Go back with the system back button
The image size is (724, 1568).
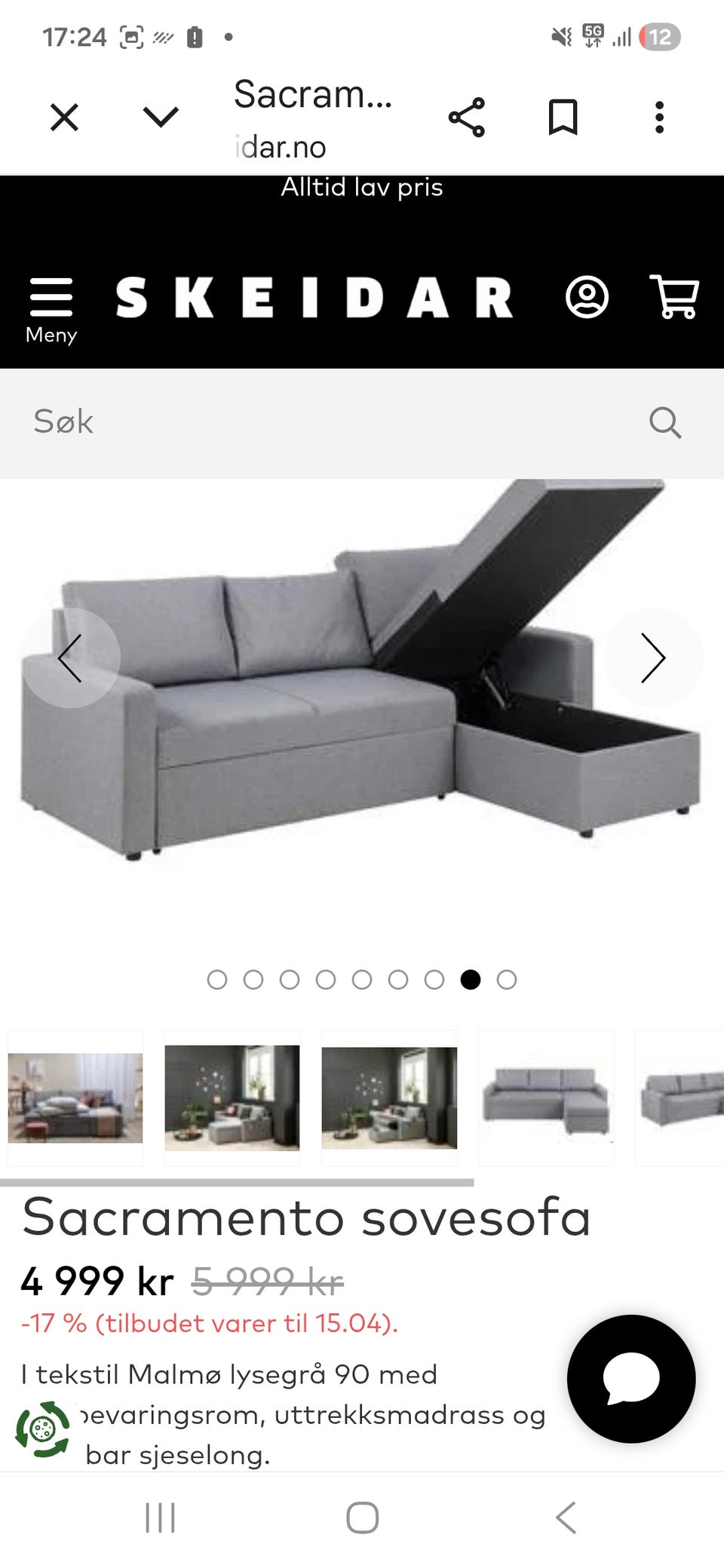click(x=566, y=1517)
